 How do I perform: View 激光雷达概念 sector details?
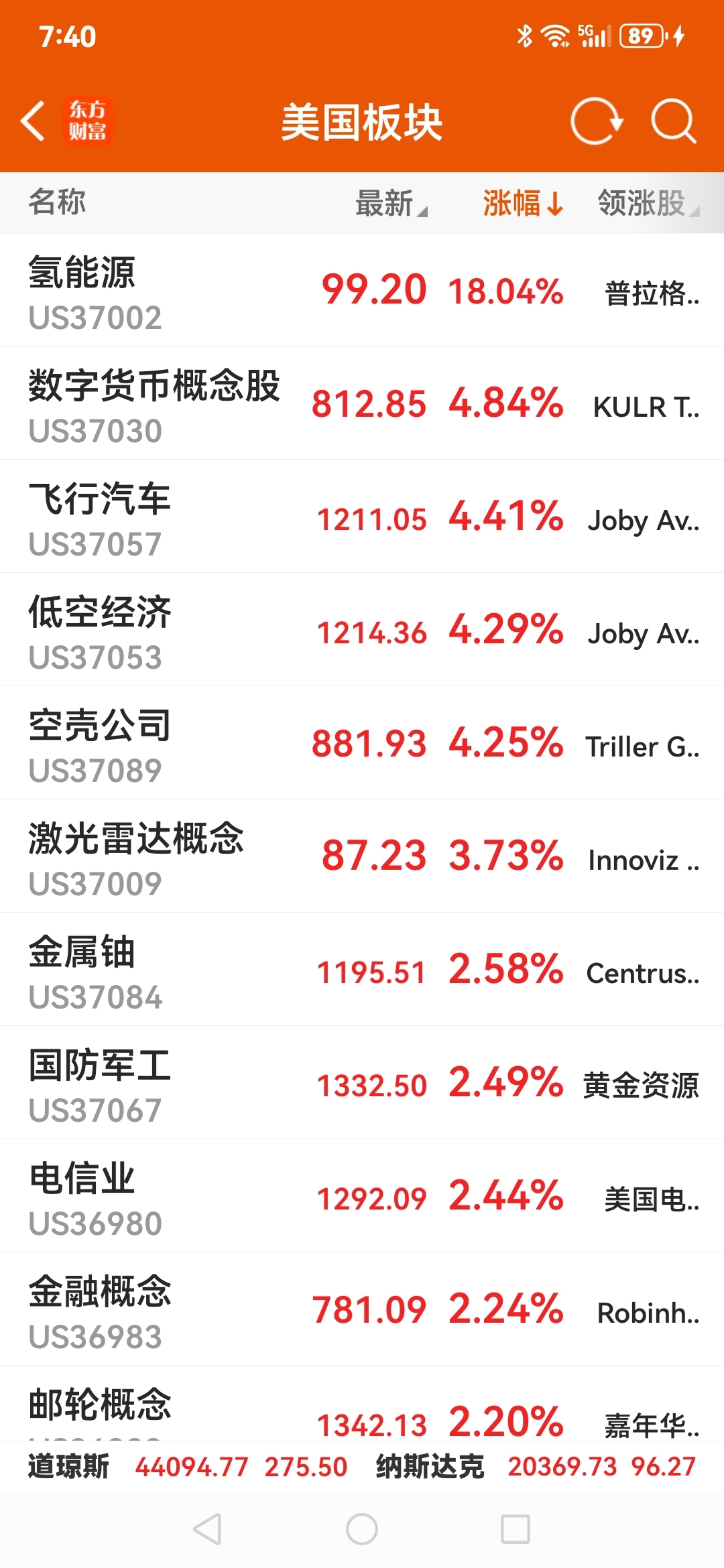pos(362,856)
